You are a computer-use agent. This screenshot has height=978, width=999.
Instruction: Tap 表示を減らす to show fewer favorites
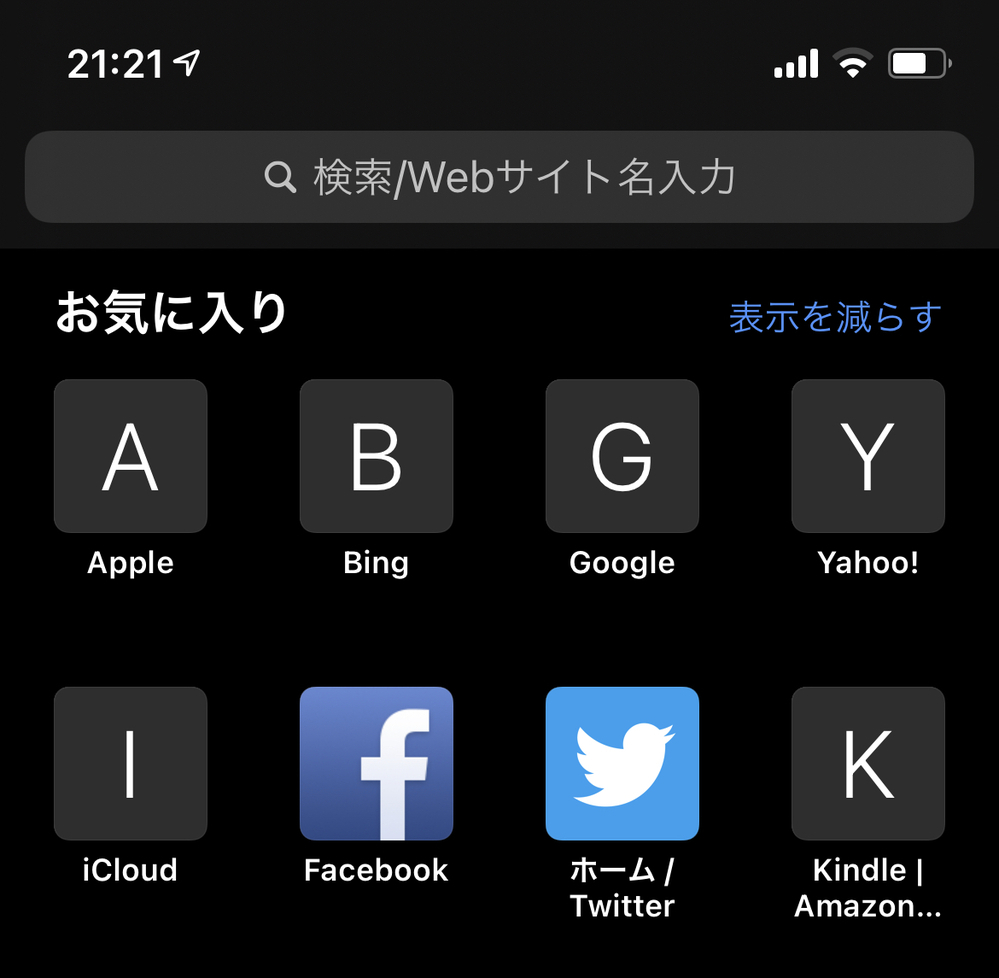[835, 317]
